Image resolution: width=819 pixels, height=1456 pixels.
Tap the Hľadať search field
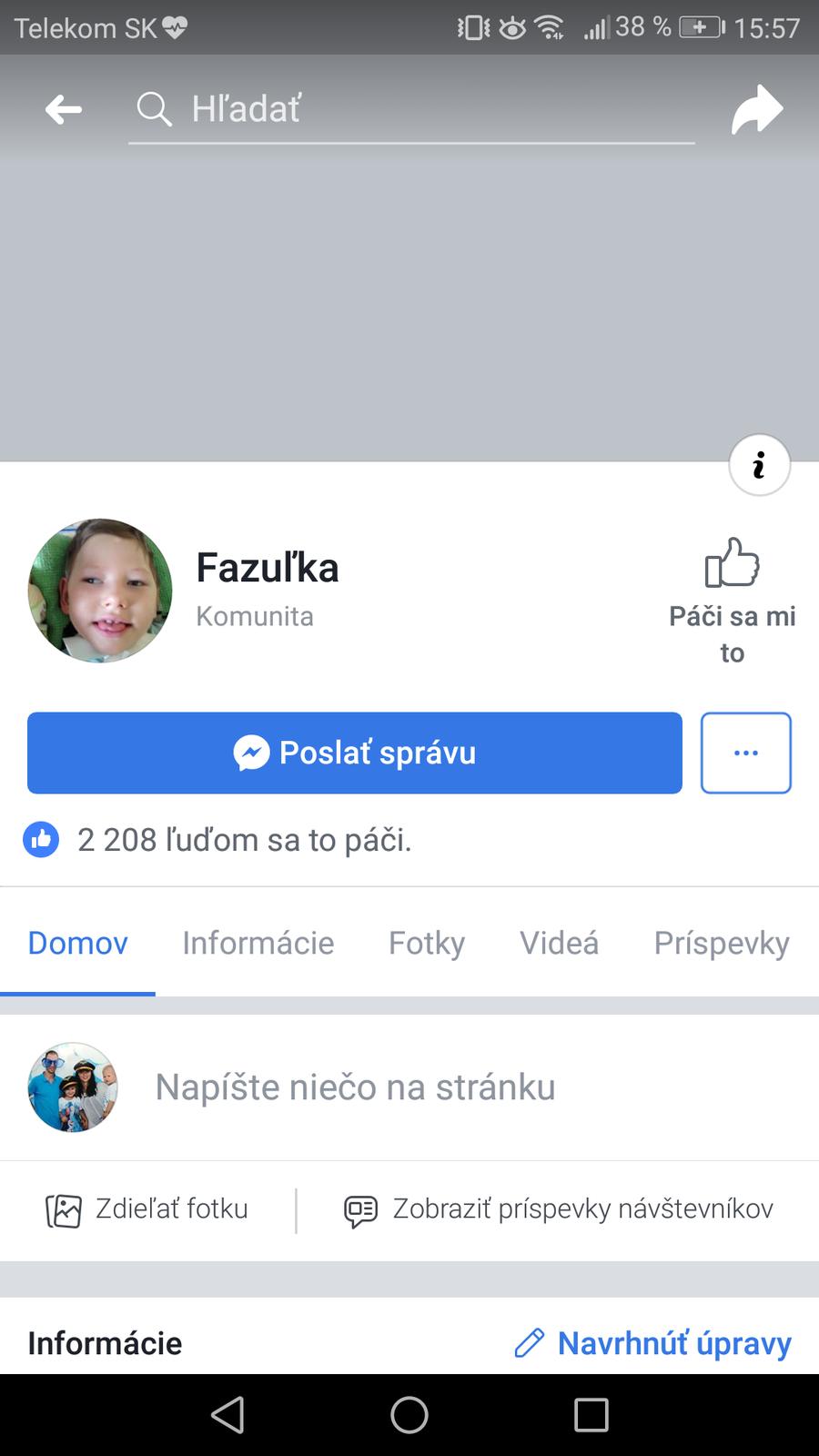pos(409,110)
